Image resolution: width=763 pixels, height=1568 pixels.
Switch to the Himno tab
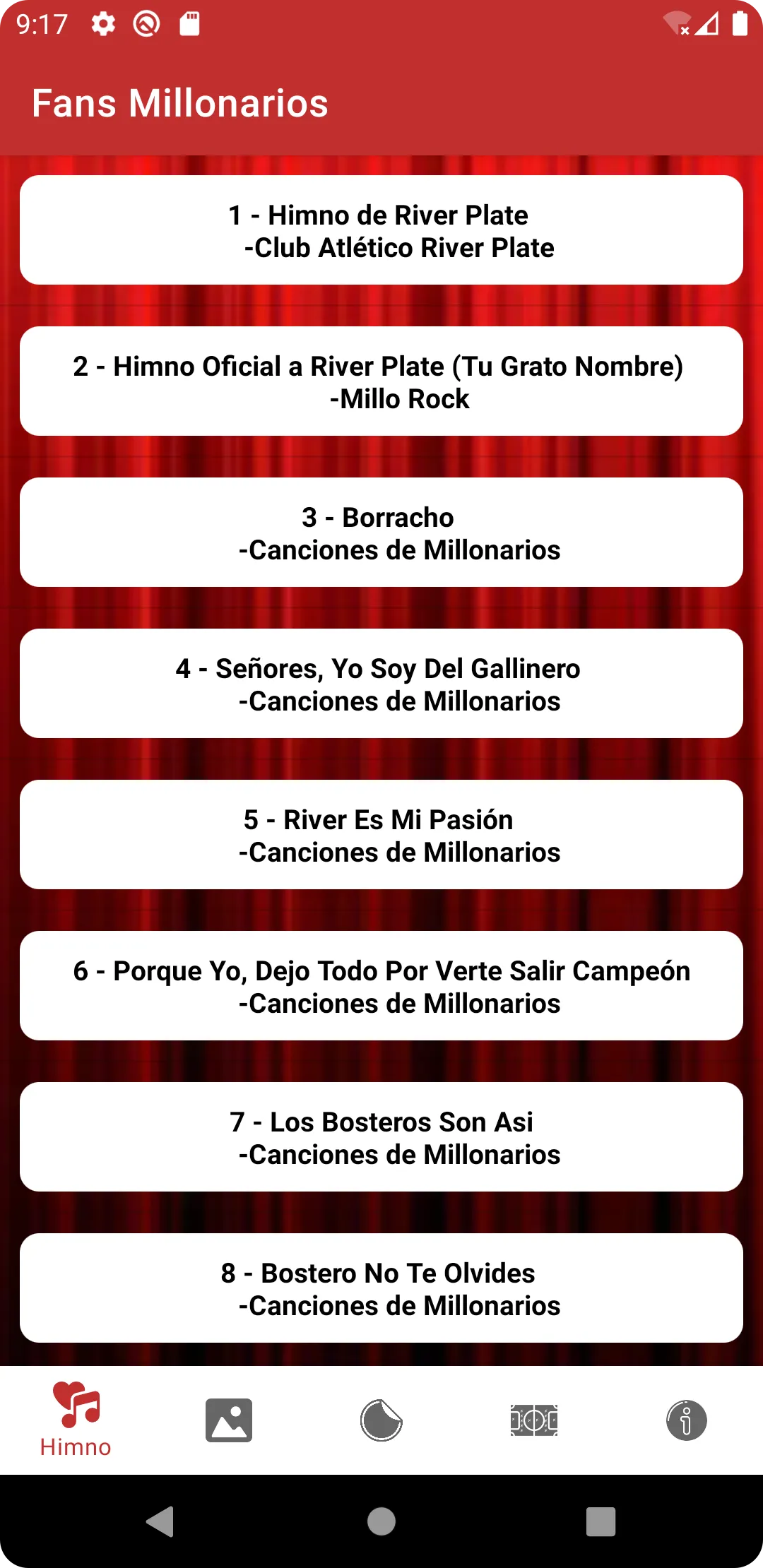(76, 1420)
